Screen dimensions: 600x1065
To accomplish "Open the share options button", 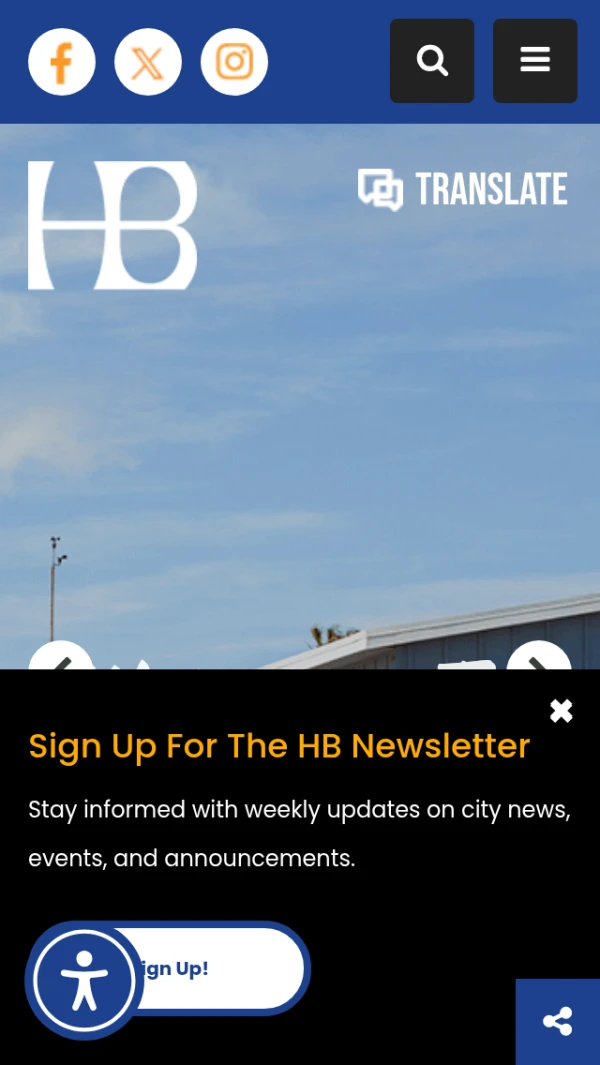I will point(557,1021).
